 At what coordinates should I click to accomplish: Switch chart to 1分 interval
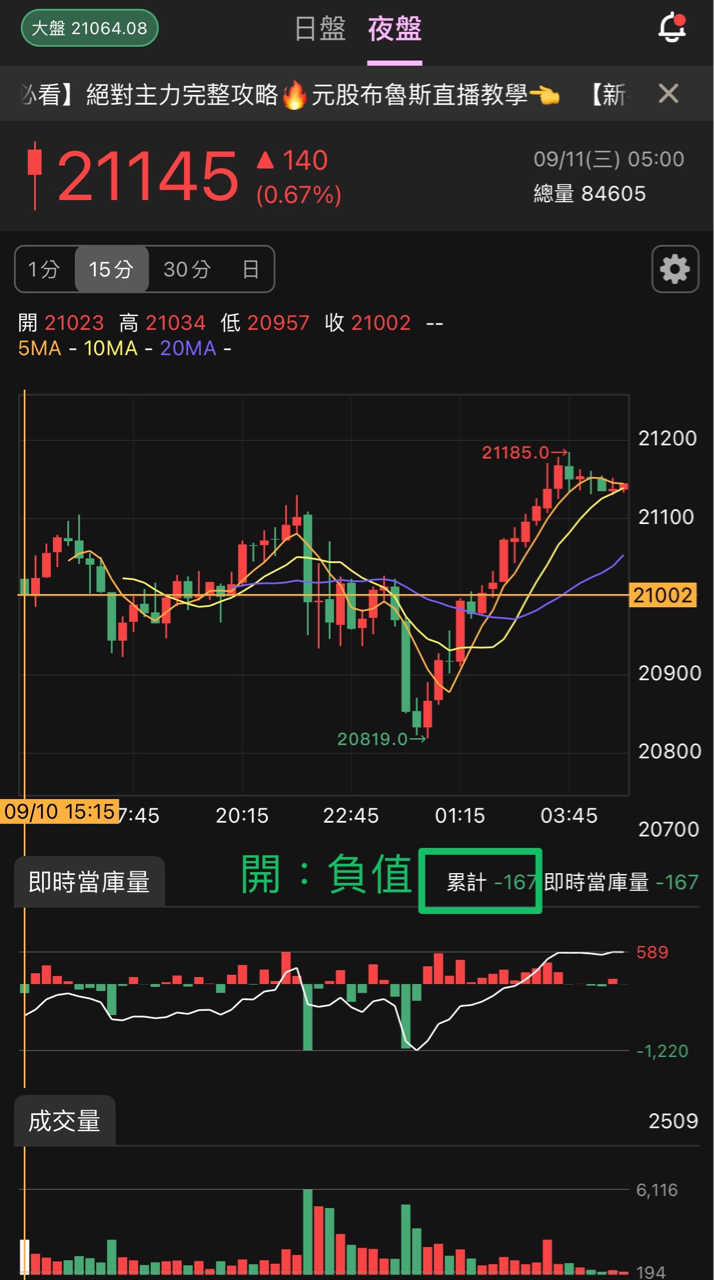point(44,269)
